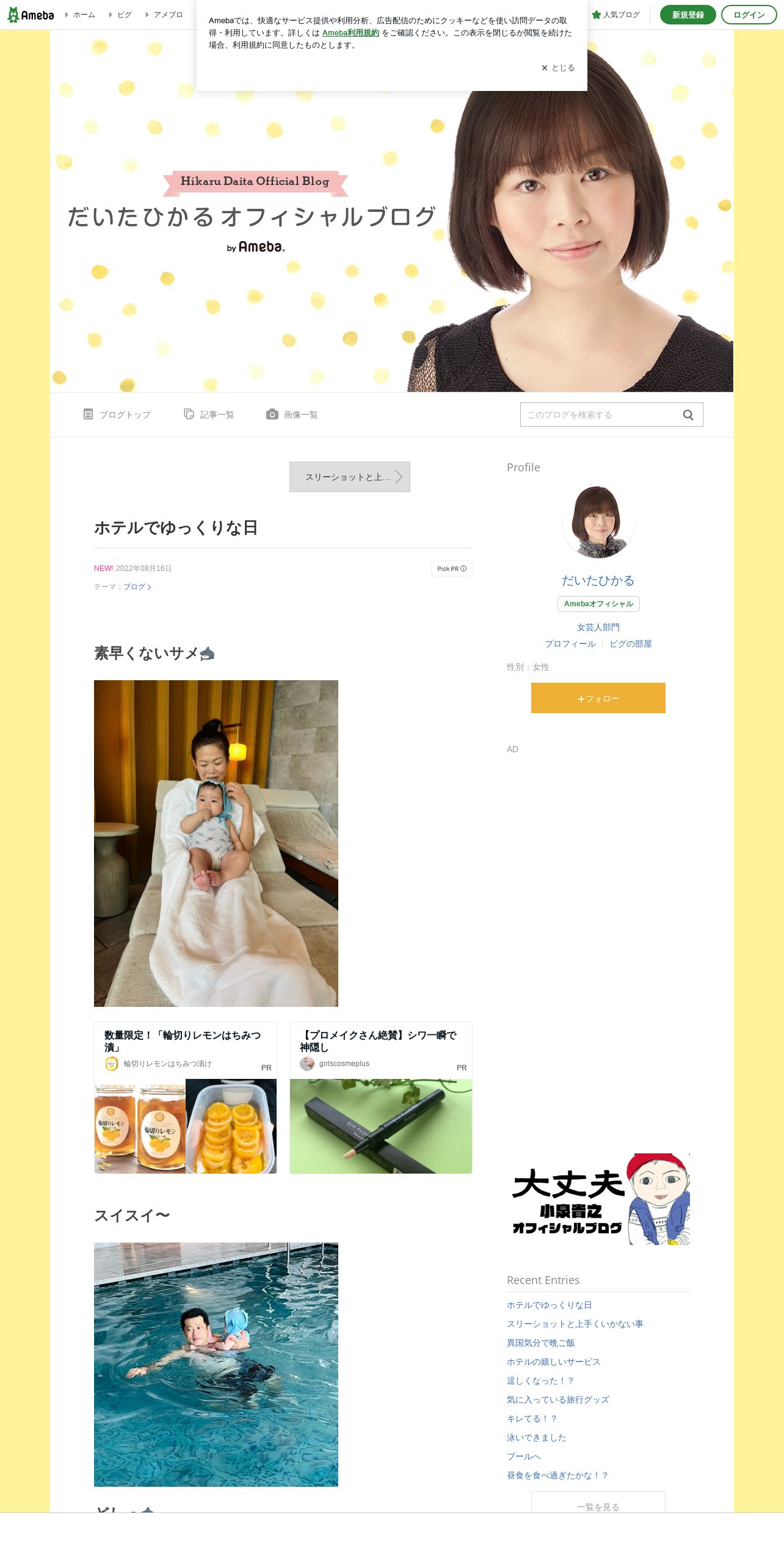784x1568 pixels.
Task: Open the 記事一覧 article list
Action: (209, 415)
